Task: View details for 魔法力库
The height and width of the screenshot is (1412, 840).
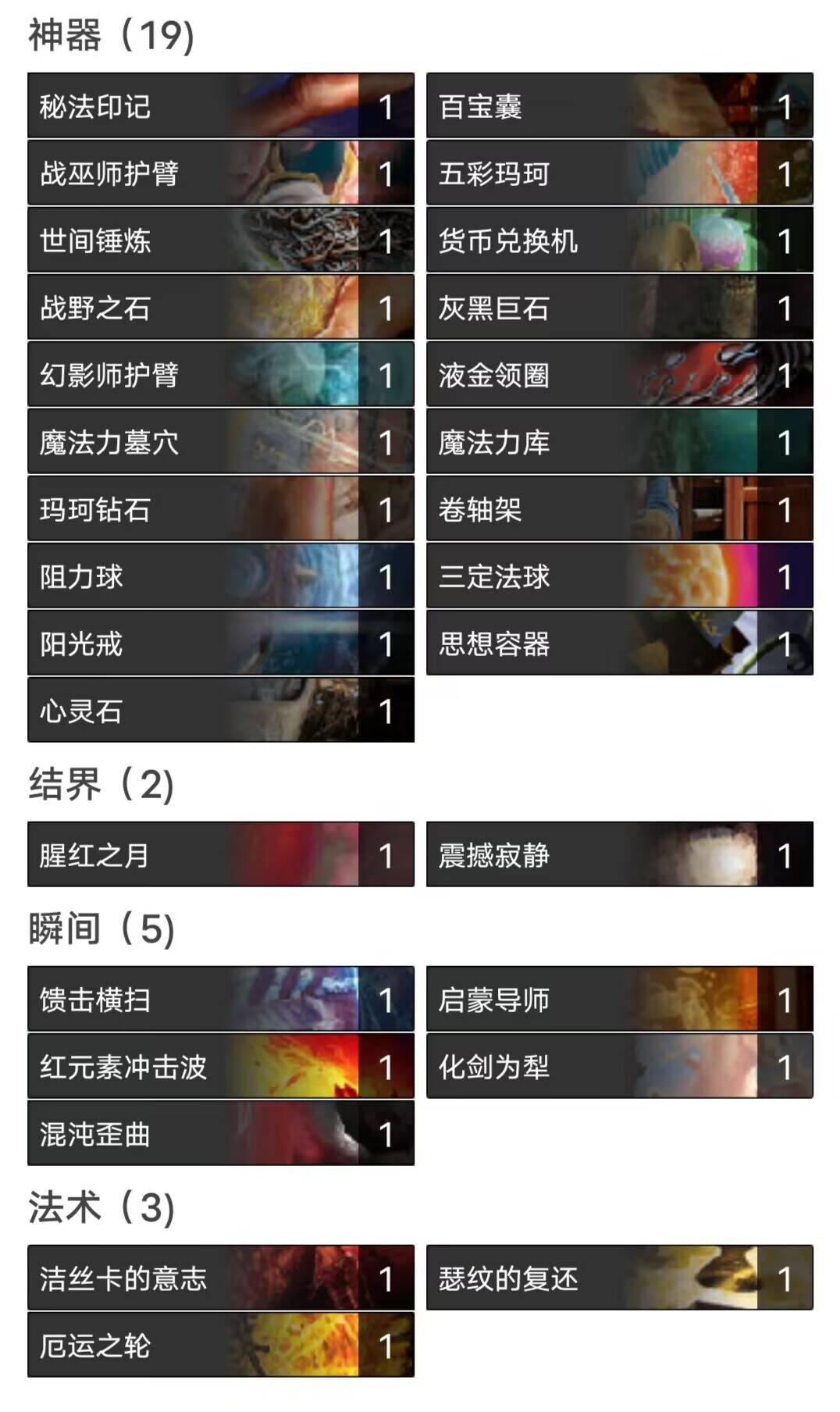Action: click(619, 442)
